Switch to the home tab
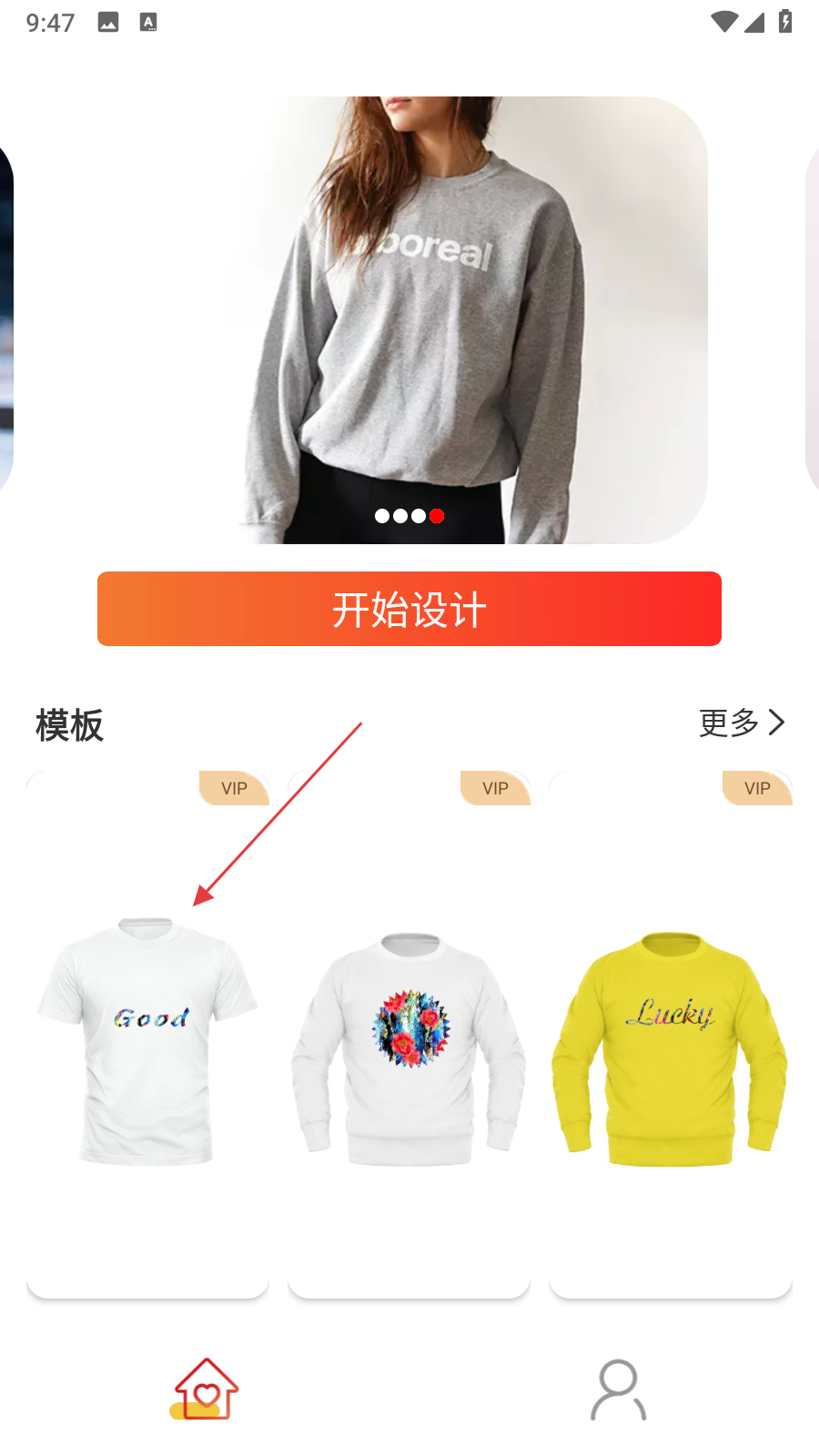Viewport: 819px width, 1456px height. click(x=206, y=1389)
